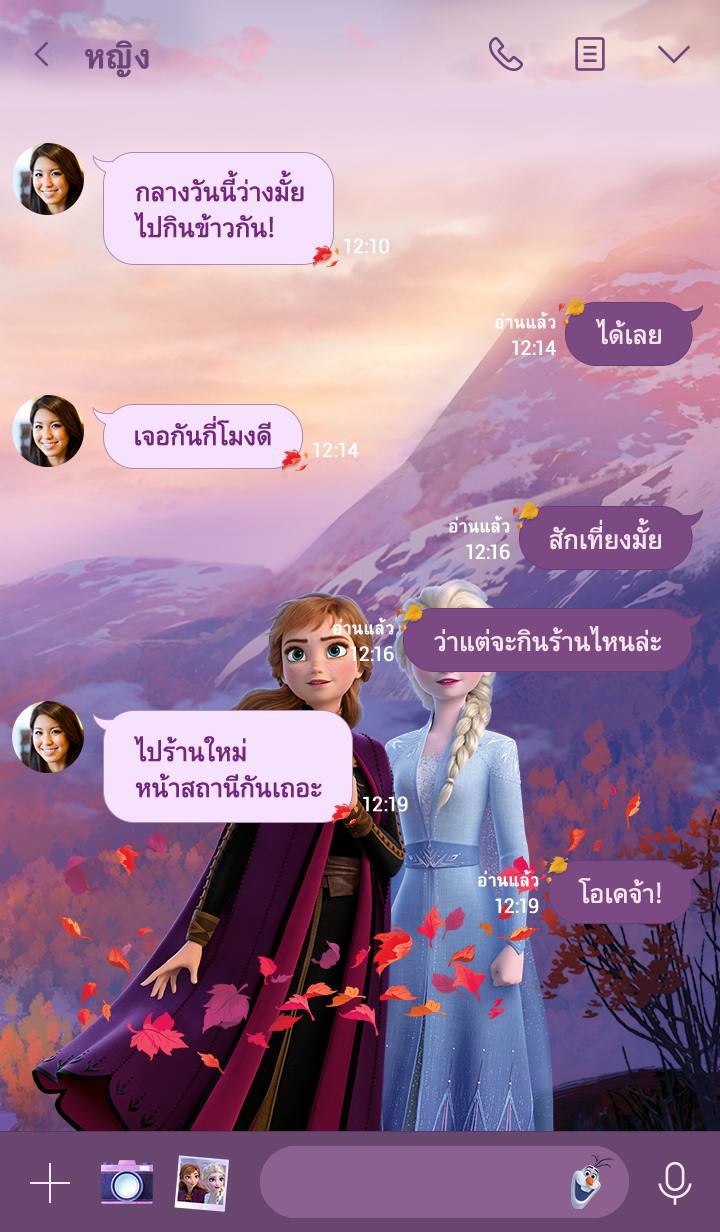Image resolution: width=720 pixels, height=1232 pixels.
Task: Tap the message input field
Action: click(x=410, y=1182)
